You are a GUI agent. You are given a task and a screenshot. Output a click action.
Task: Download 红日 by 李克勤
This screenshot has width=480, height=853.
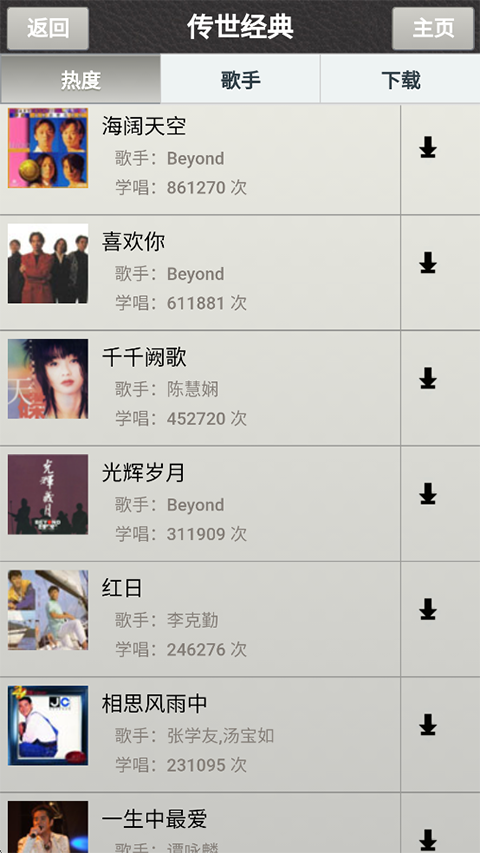[x=428, y=609]
